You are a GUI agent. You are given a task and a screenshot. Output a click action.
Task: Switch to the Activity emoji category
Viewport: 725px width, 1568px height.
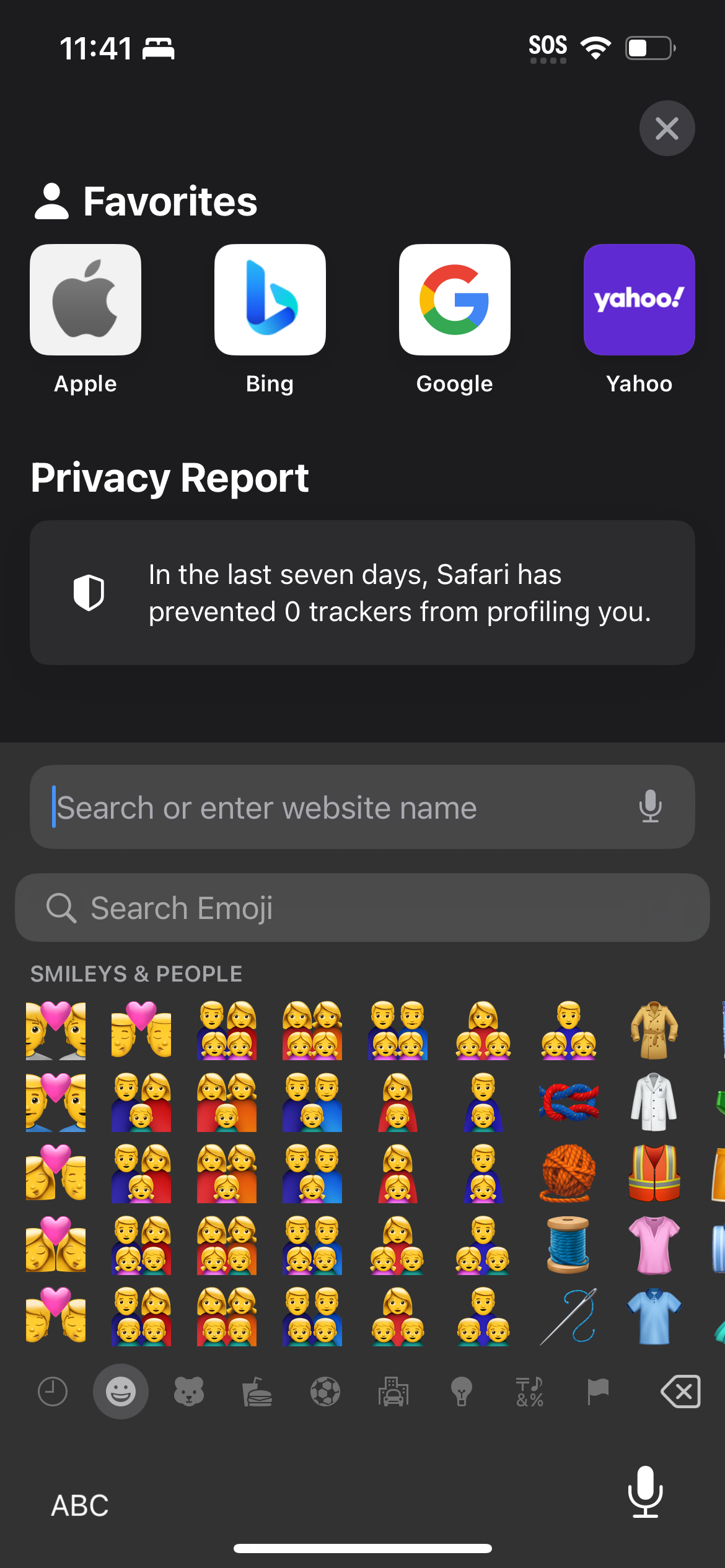tap(325, 1392)
